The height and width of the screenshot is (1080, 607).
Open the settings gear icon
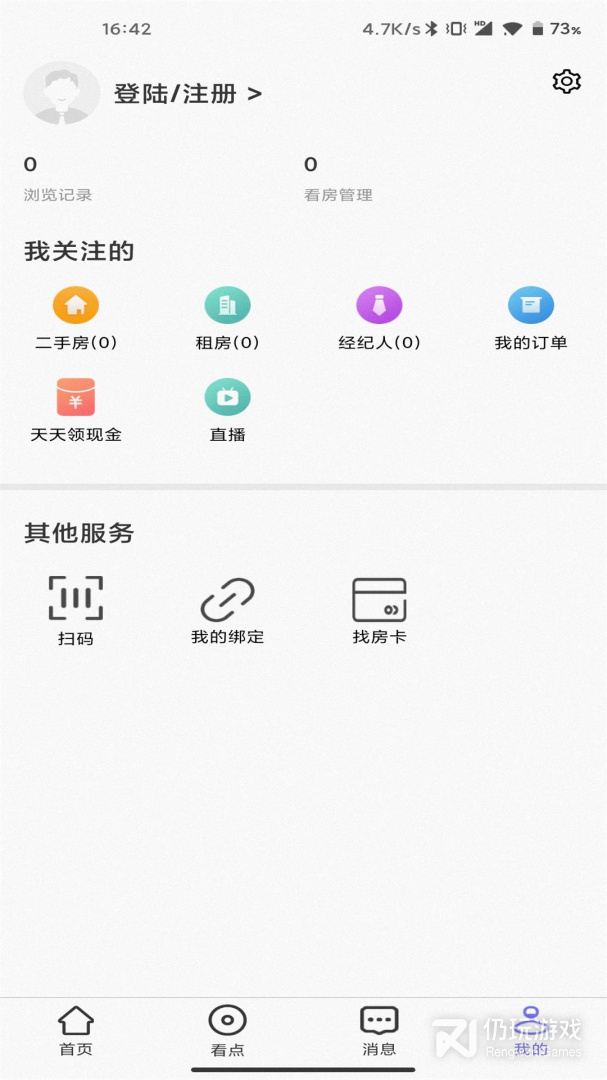click(566, 82)
